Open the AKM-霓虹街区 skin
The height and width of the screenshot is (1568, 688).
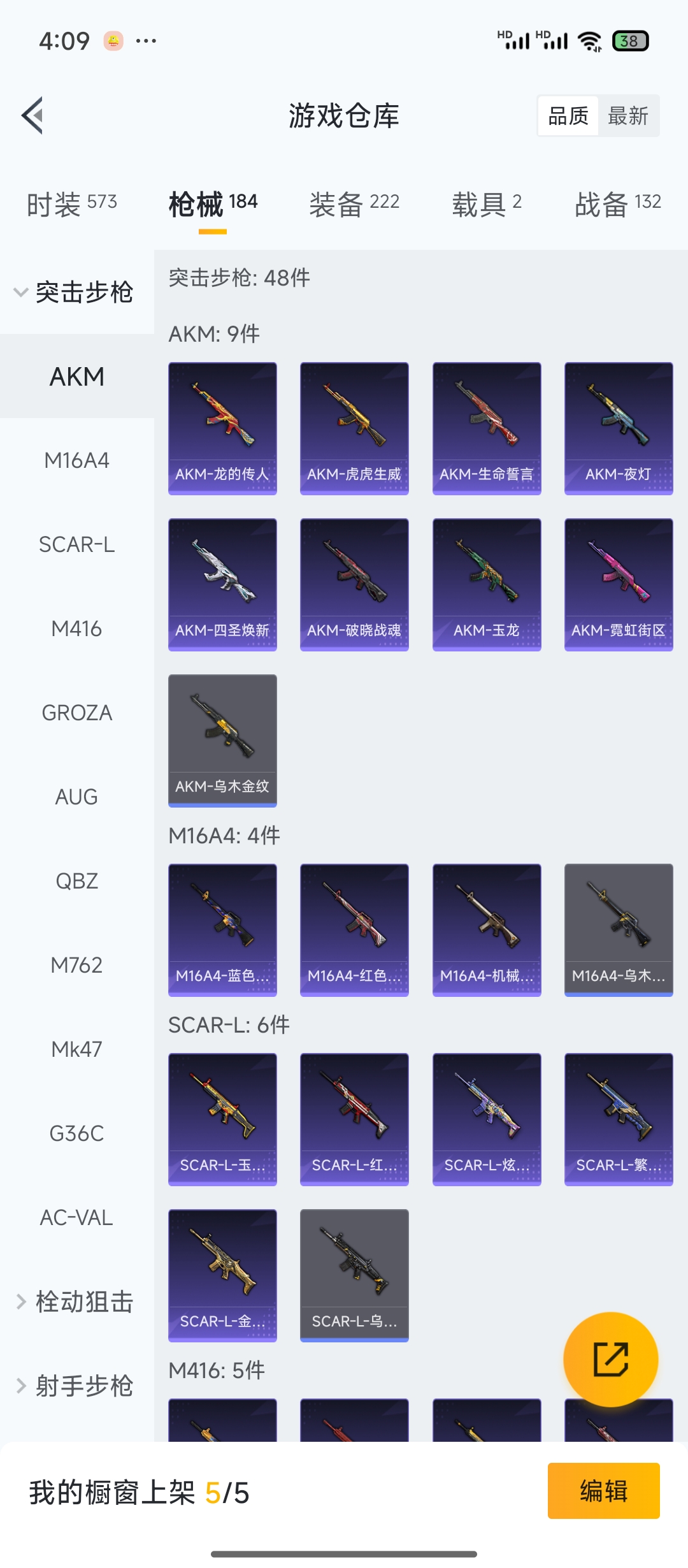619,584
